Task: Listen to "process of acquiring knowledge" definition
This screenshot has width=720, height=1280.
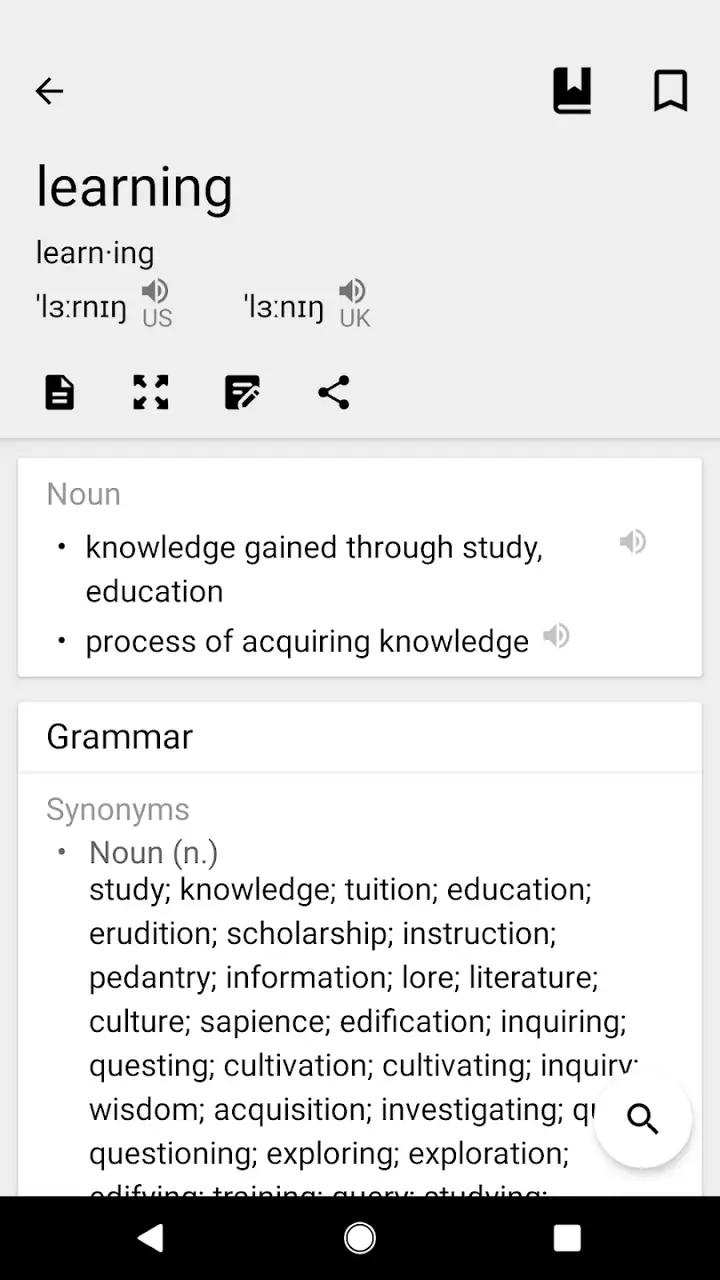Action: pyautogui.click(x=556, y=636)
